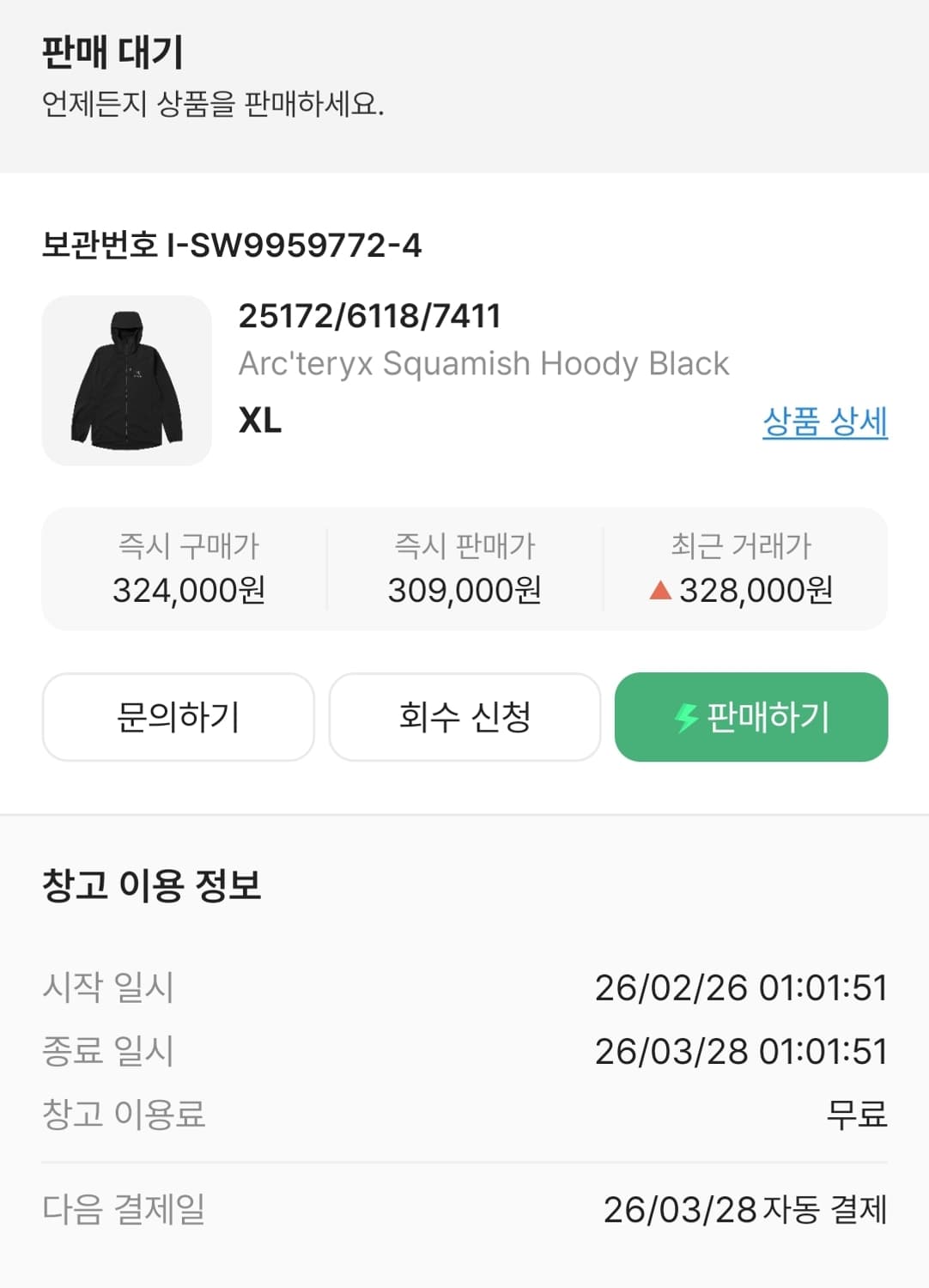Click the 문의하기 inquiry button
The image size is (929, 1288).
click(178, 717)
